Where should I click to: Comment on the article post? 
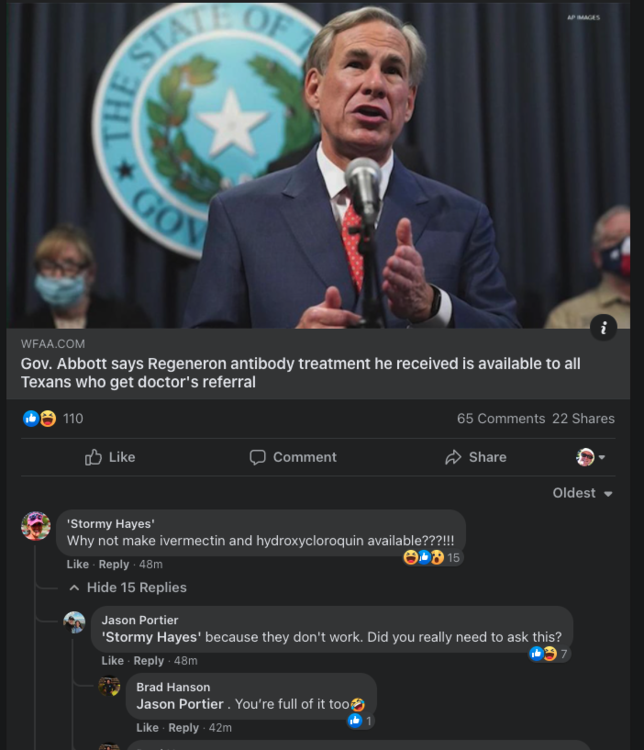[293, 457]
